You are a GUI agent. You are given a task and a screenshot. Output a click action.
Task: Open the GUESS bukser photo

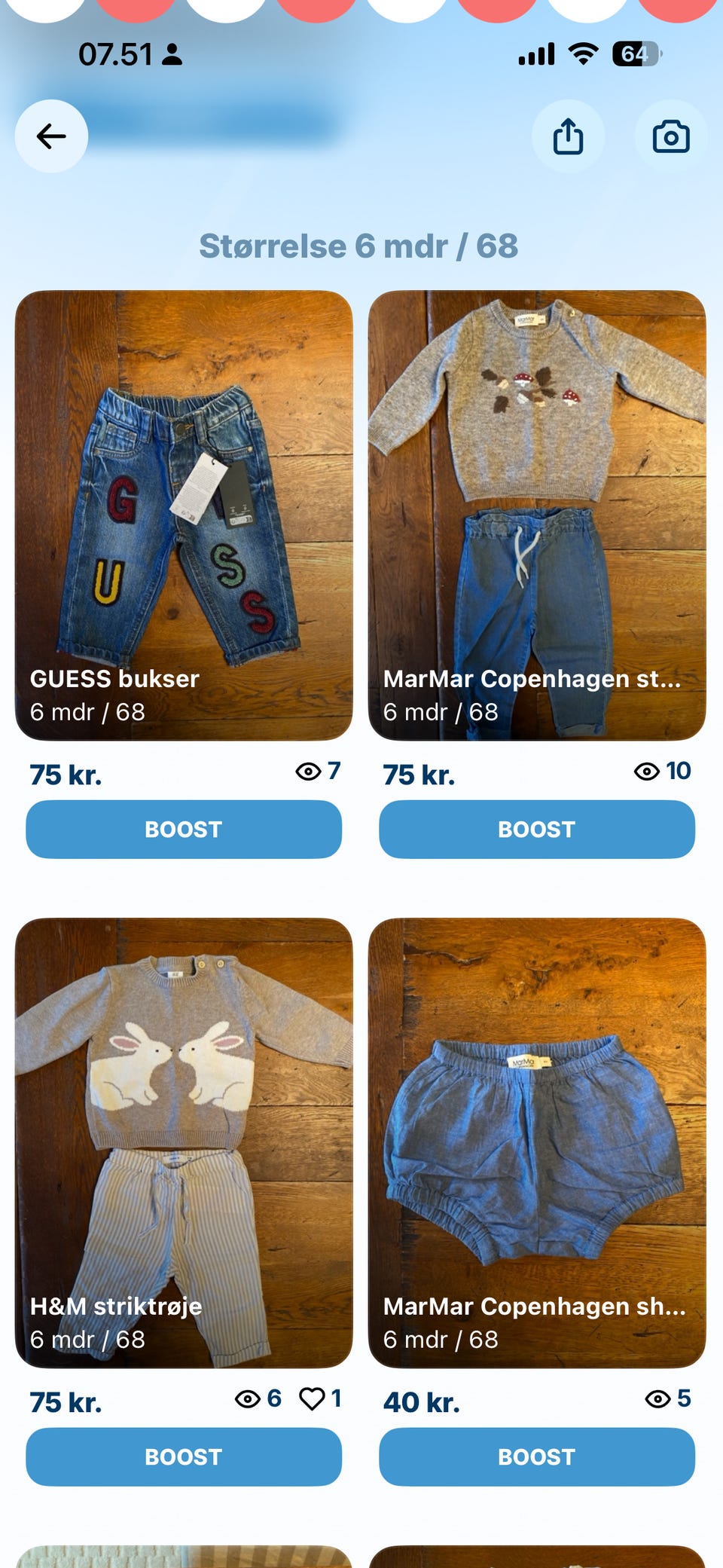[x=182, y=490]
